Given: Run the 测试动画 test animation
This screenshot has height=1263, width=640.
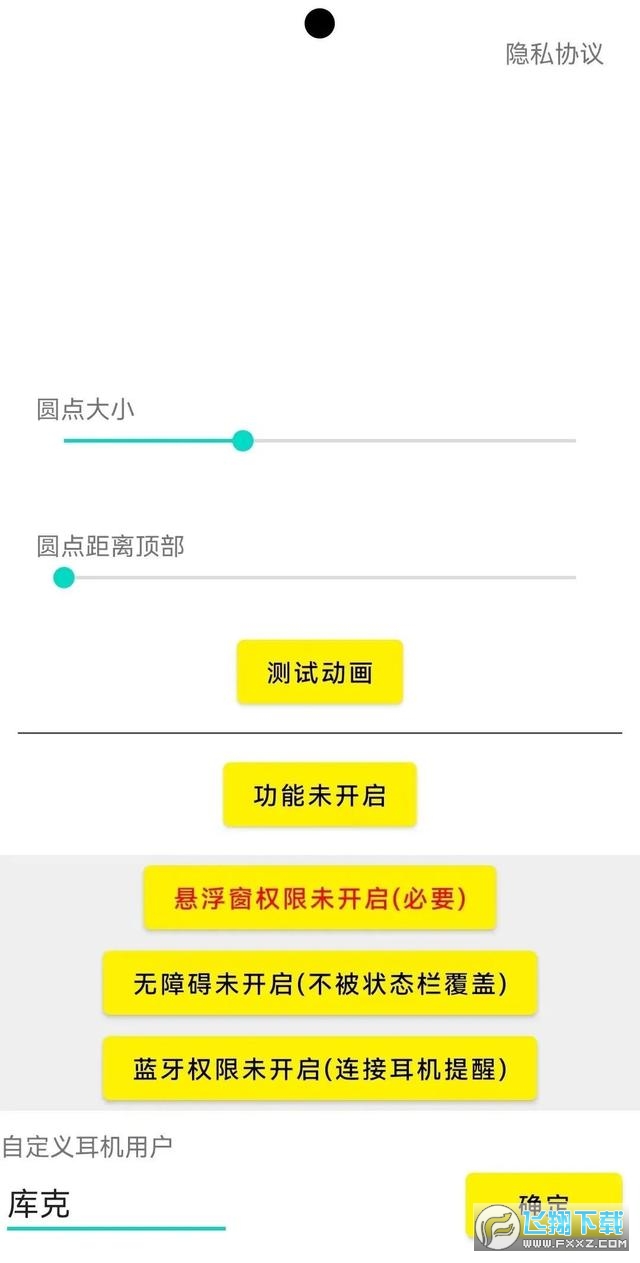Looking at the screenshot, I should pyautogui.click(x=320, y=672).
